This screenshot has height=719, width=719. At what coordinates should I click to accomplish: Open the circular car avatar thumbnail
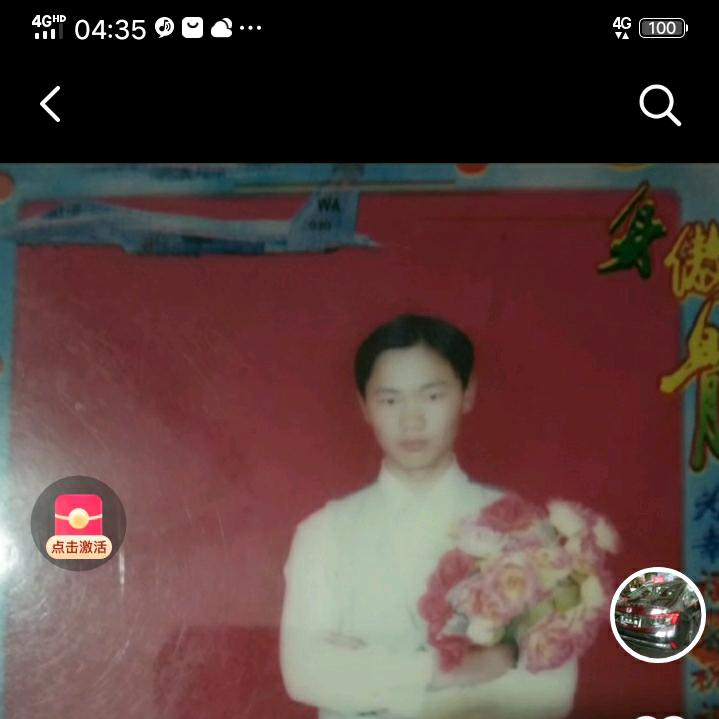[x=658, y=615]
